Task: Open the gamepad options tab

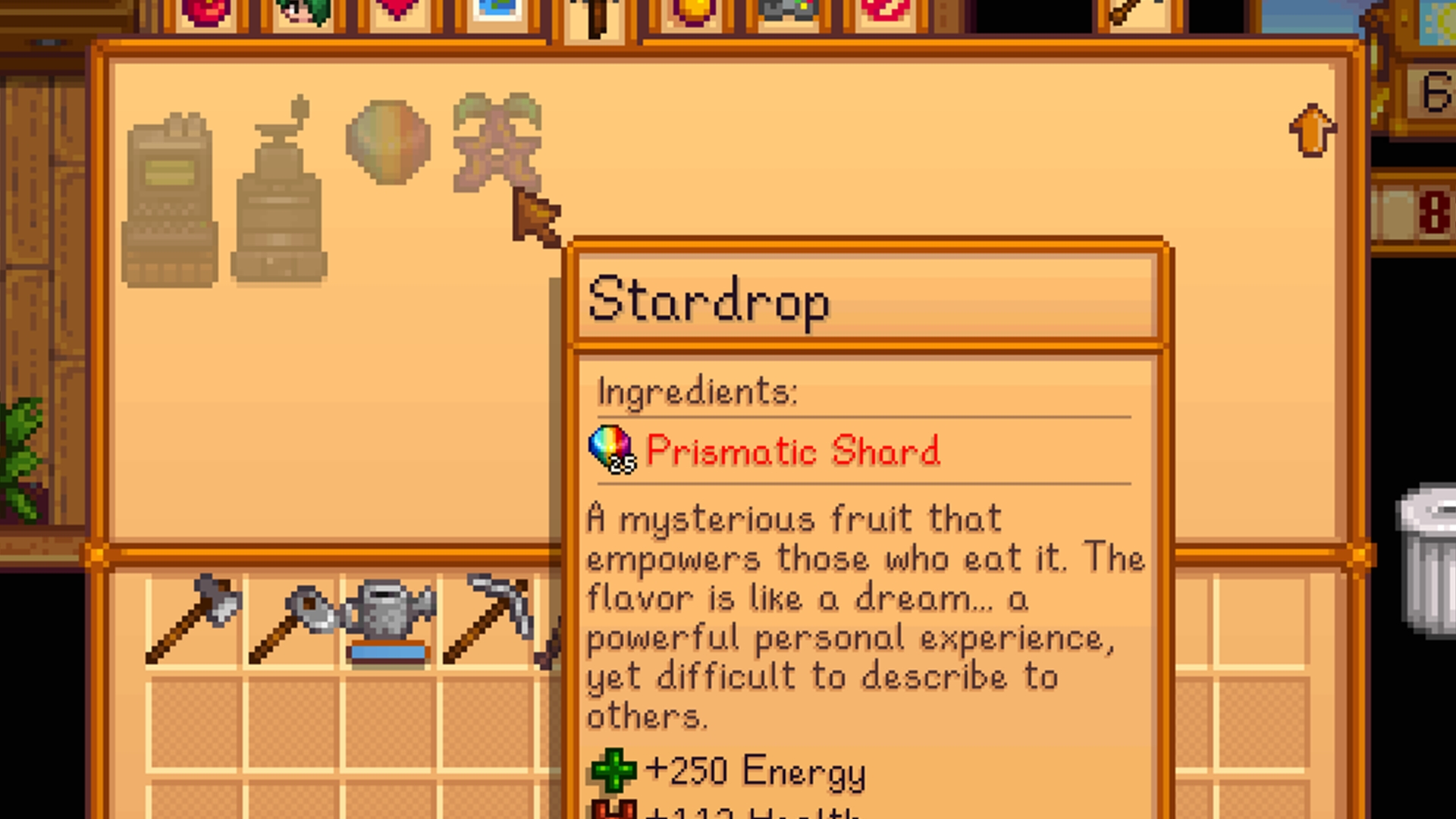Action: pyautogui.click(x=789, y=11)
